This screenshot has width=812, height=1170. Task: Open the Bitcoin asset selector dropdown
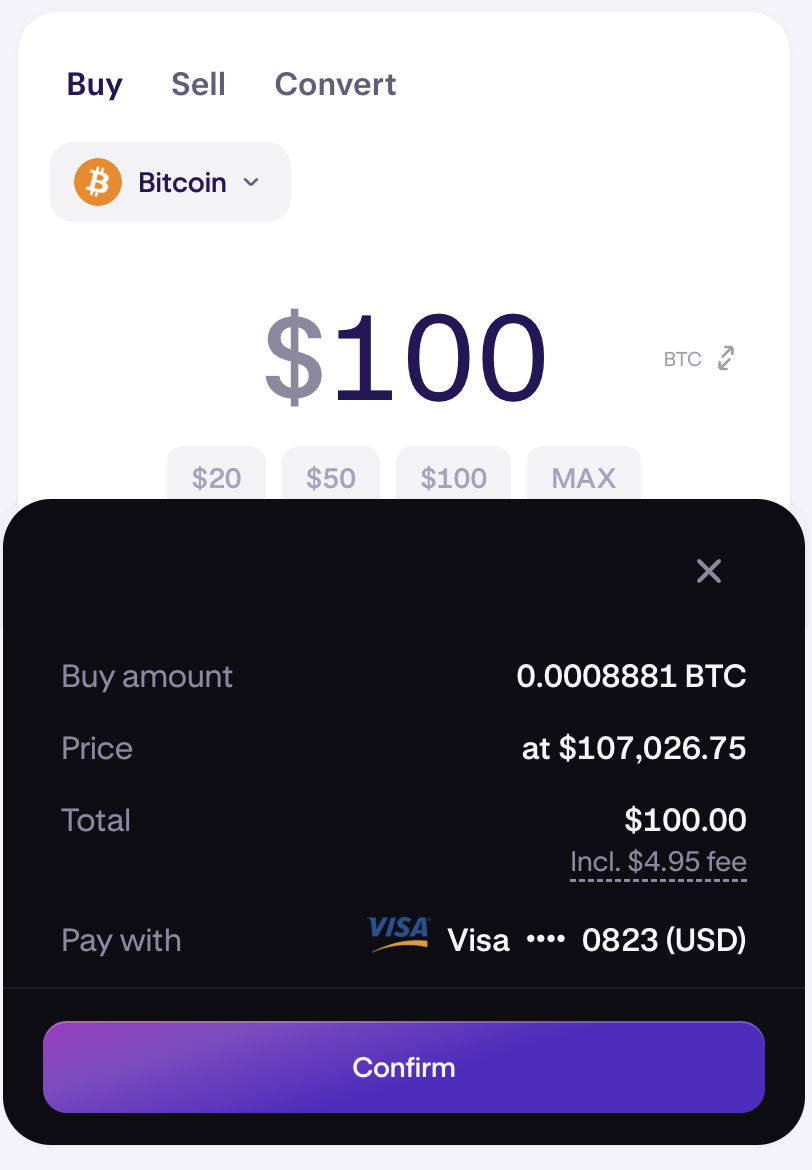[170, 182]
